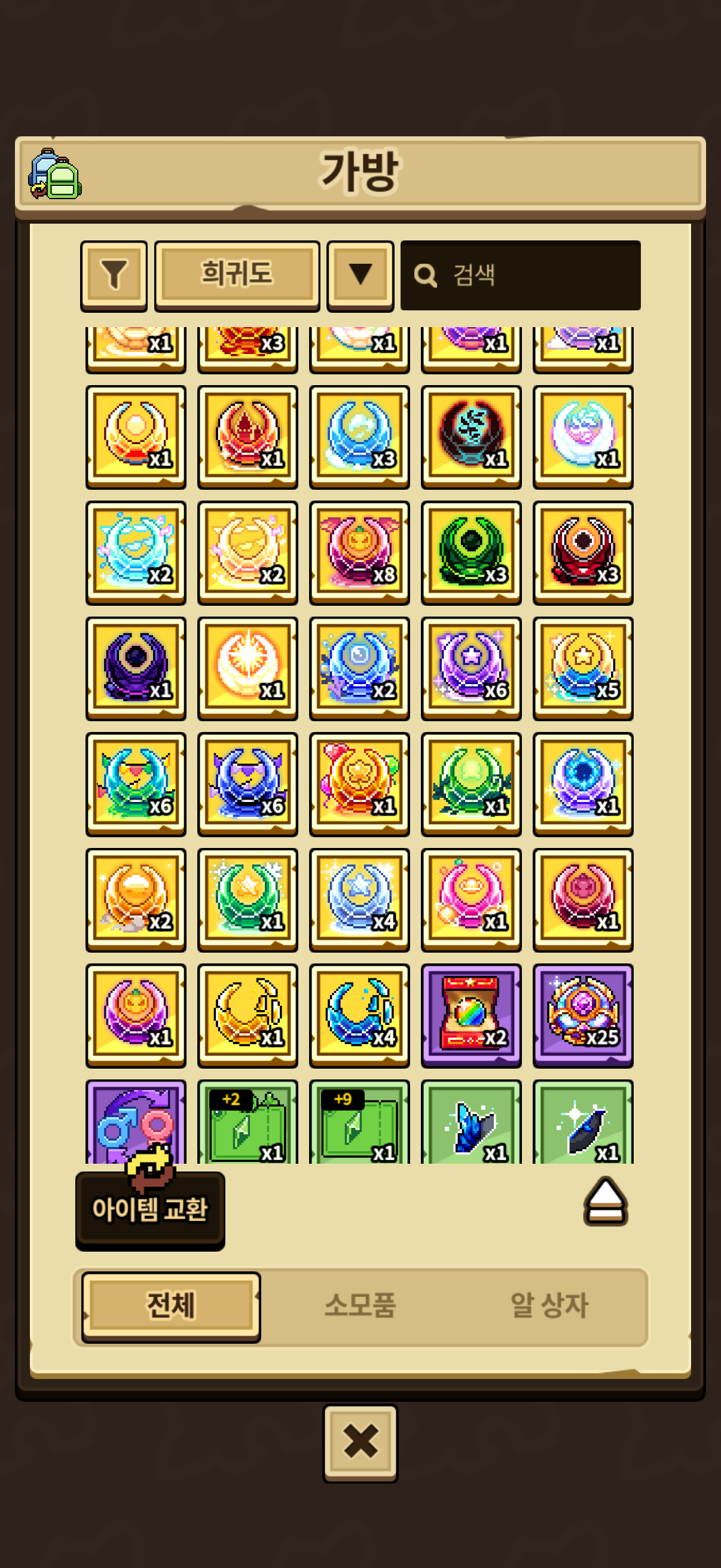Image resolution: width=721 pixels, height=1568 pixels.
Task: Switch to the 소모품 tab
Action: [x=360, y=1305]
